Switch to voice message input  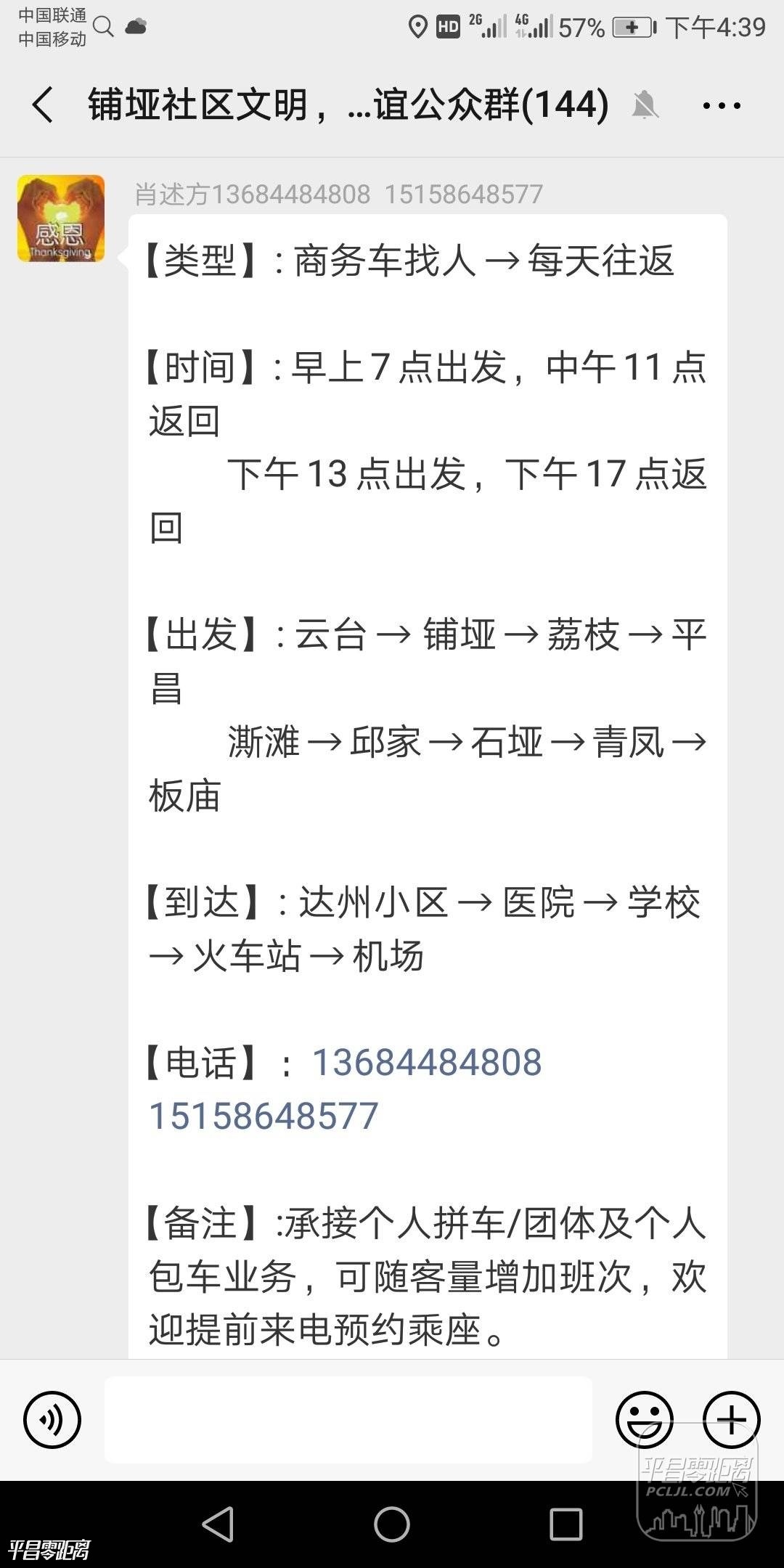52,1420
